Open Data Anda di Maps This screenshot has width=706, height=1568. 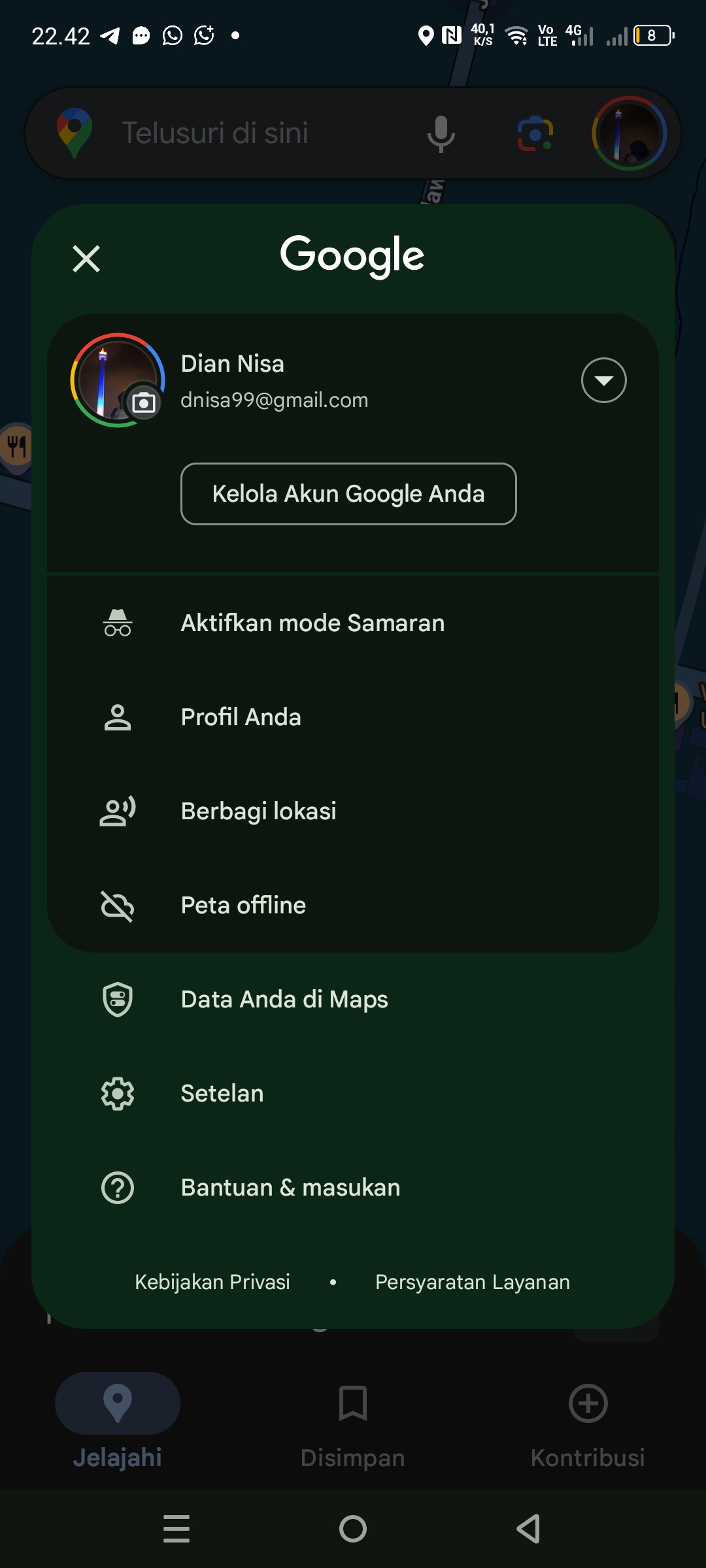click(x=353, y=1000)
